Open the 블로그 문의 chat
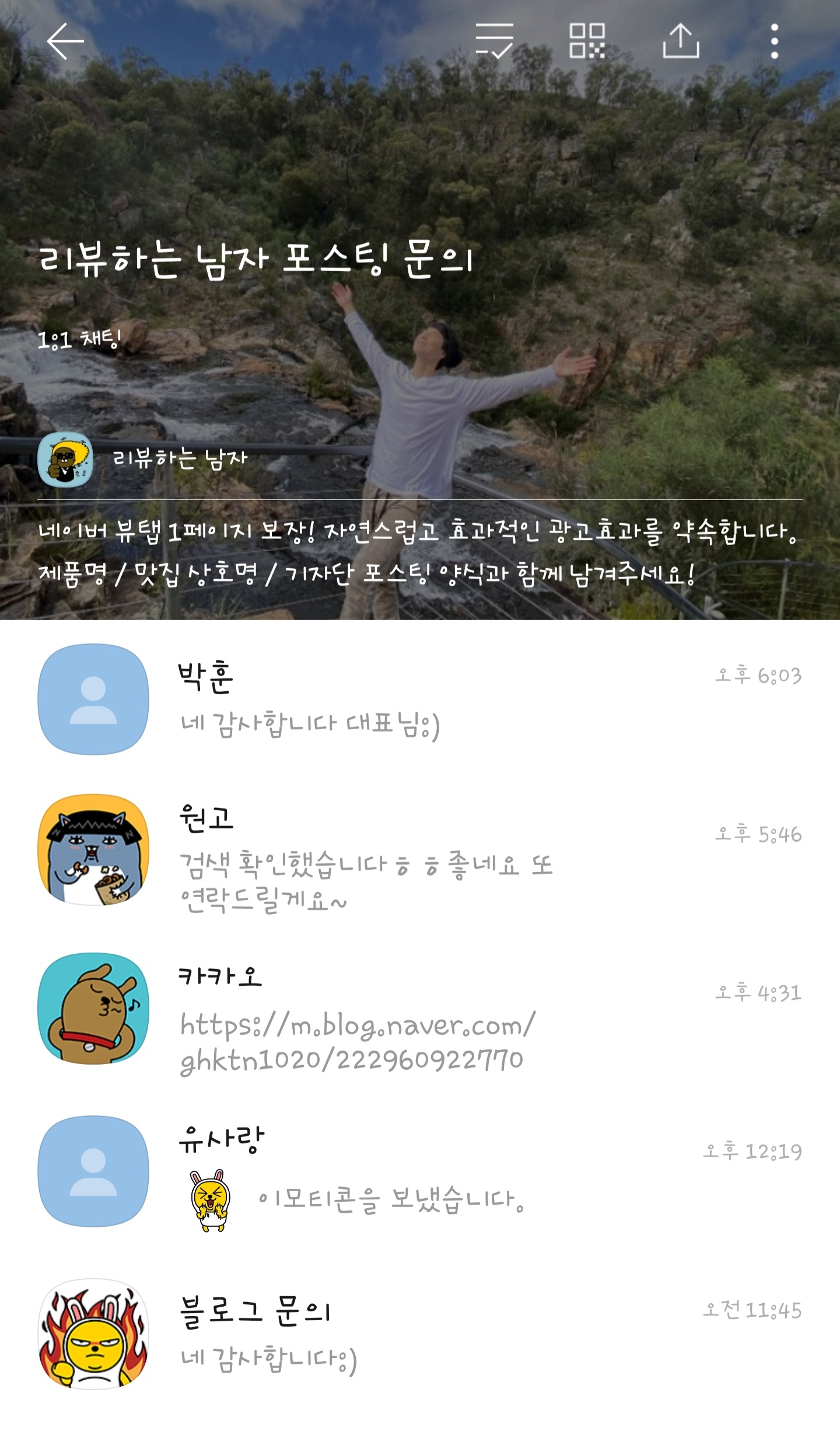Screen dimensions: 840x1438 (x=420, y=1334)
